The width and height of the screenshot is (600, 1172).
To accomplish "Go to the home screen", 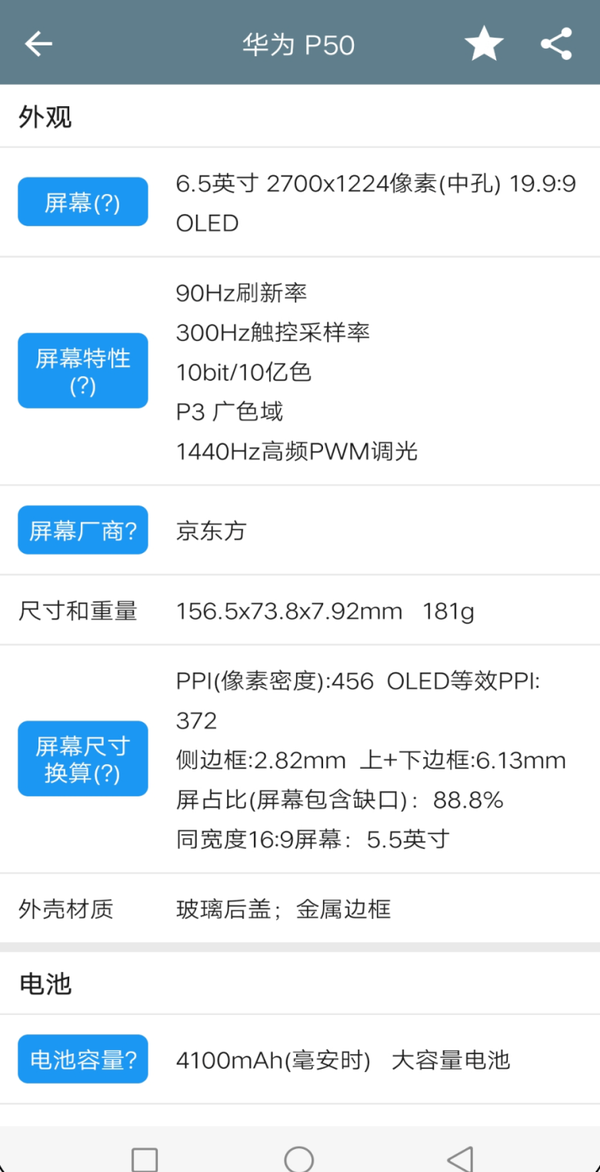I will click(x=299, y=1158).
